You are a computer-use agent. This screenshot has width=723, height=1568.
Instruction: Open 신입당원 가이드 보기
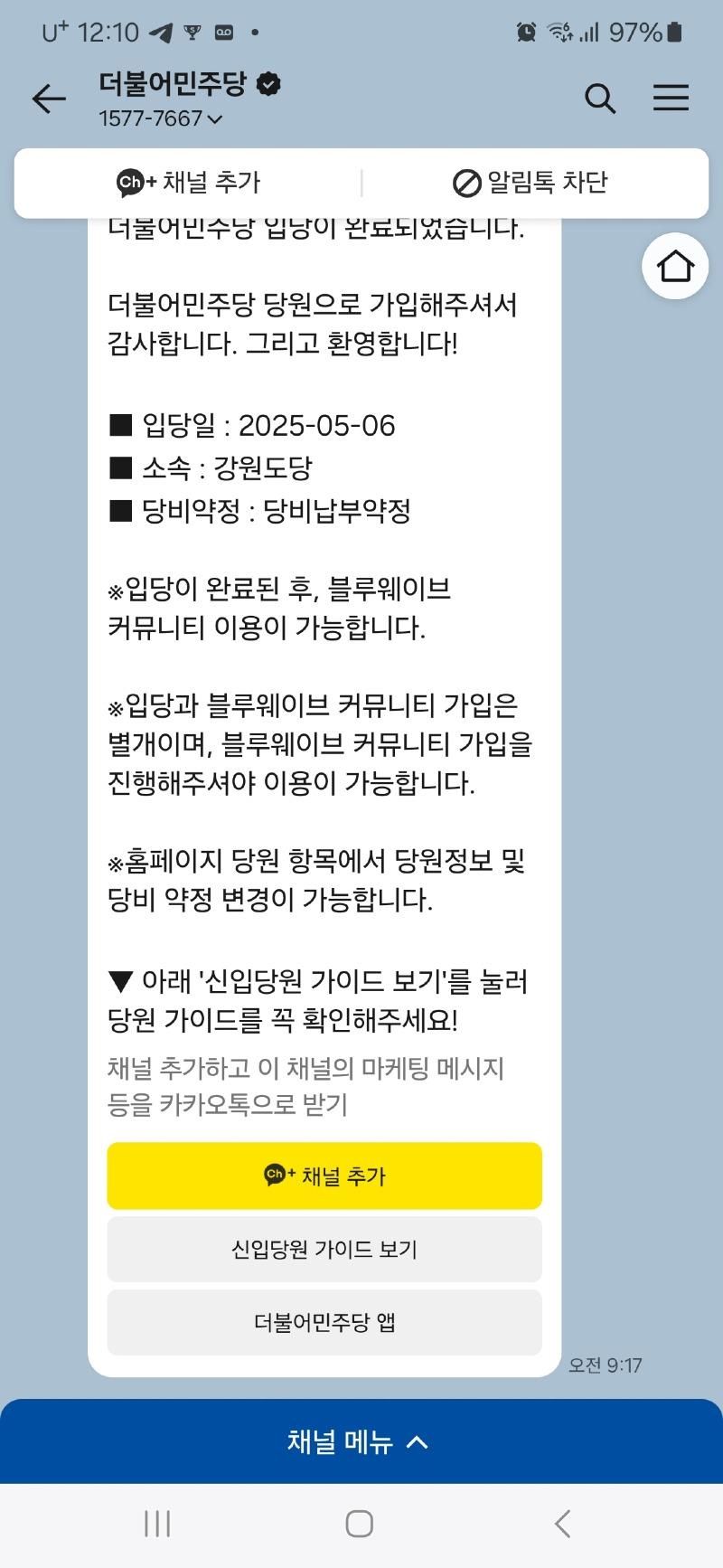(324, 1250)
